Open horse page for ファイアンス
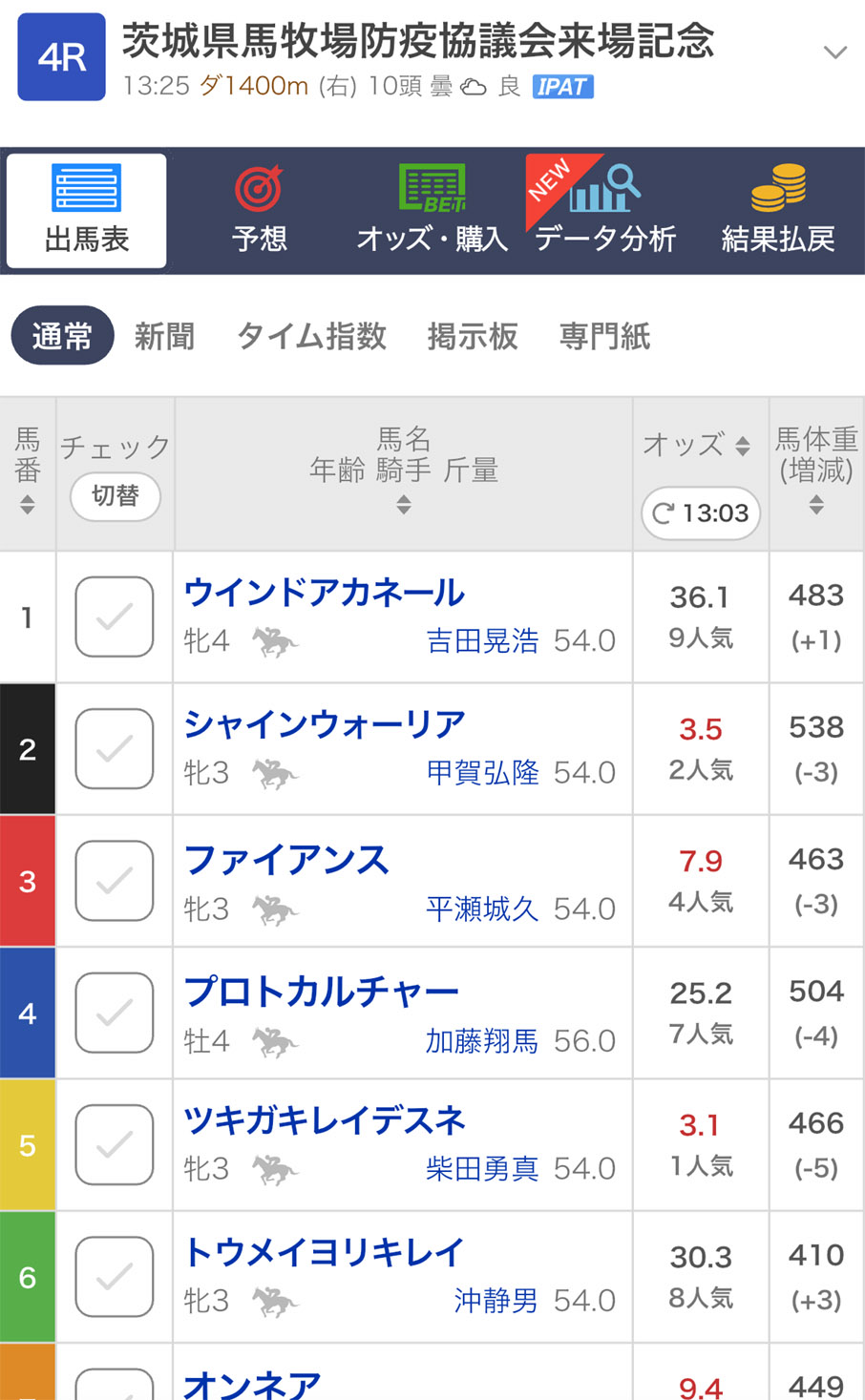Viewport: 865px width, 1400px height. (x=286, y=860)
